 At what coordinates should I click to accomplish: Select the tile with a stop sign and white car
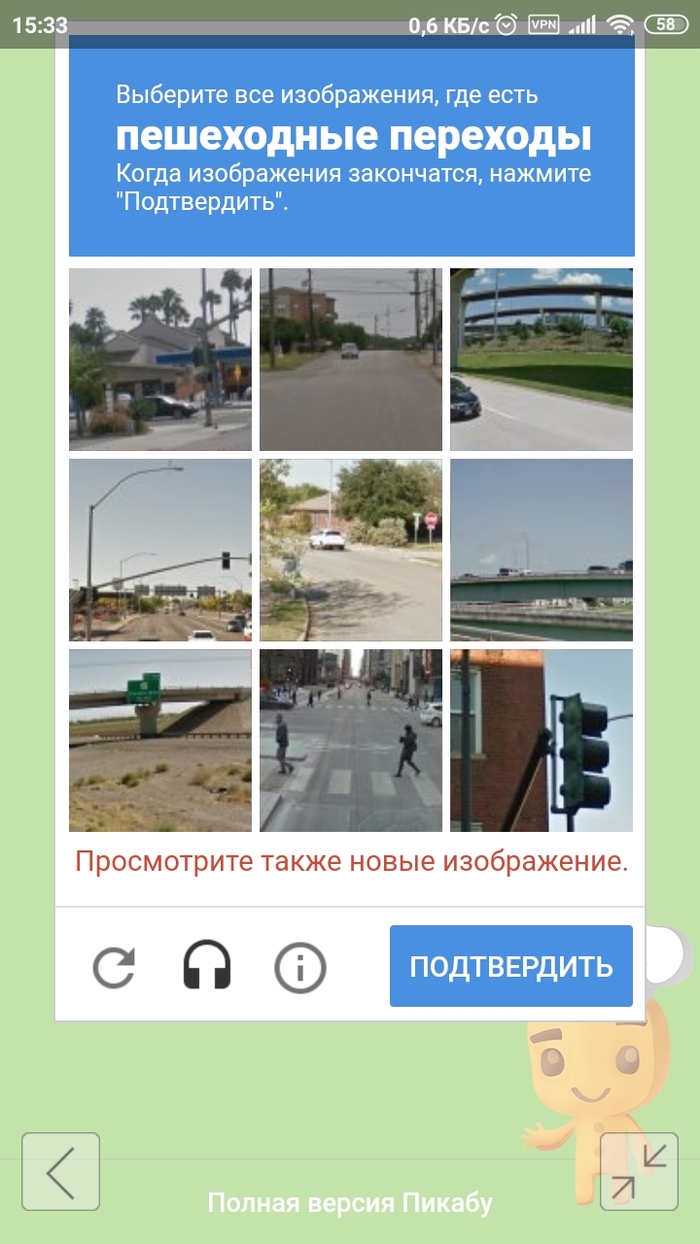[x=350, y=549]
